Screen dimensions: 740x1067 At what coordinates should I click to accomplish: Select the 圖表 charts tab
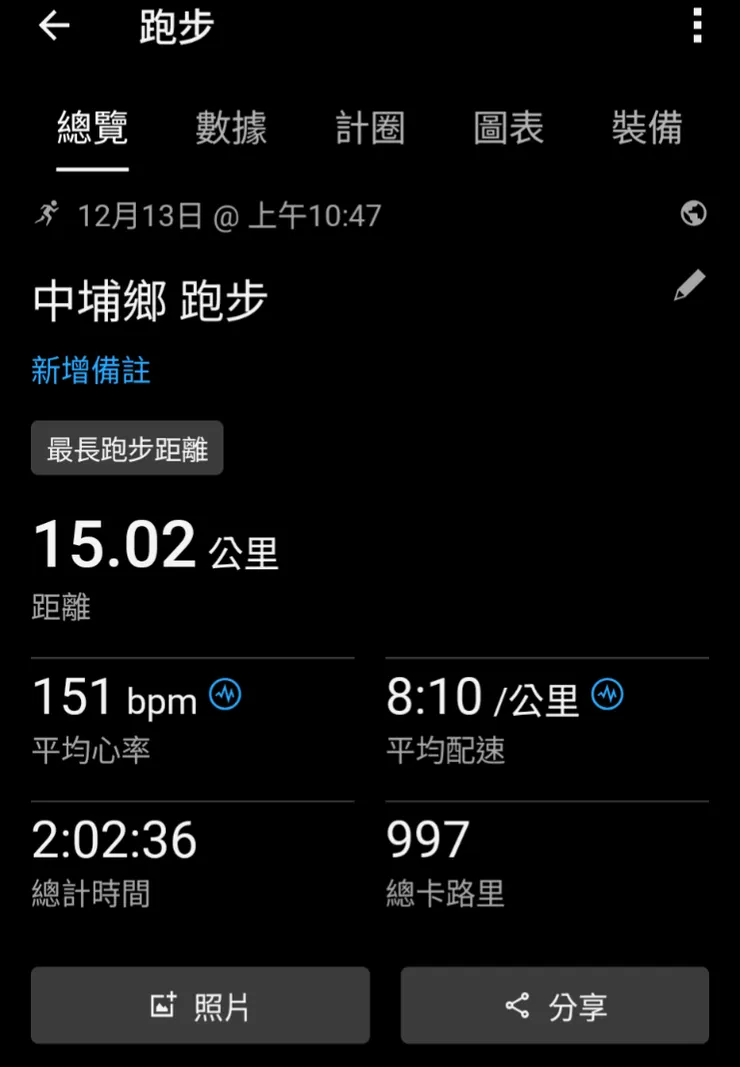coord(508,130)
